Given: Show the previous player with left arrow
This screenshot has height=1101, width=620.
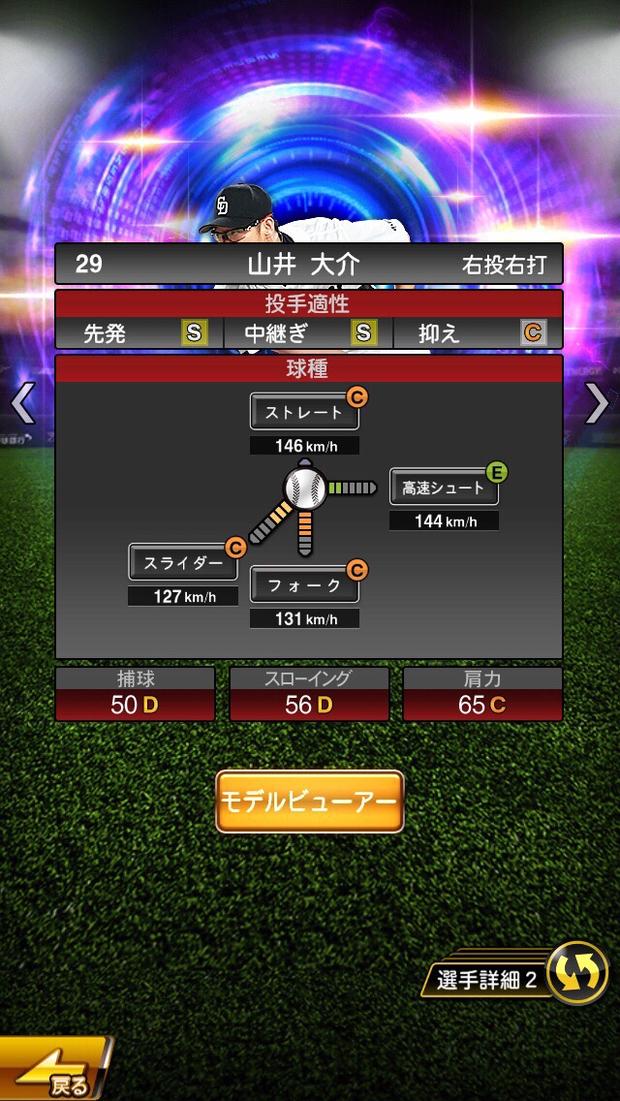Looking at the screenshot, I should tap(22, 403).
